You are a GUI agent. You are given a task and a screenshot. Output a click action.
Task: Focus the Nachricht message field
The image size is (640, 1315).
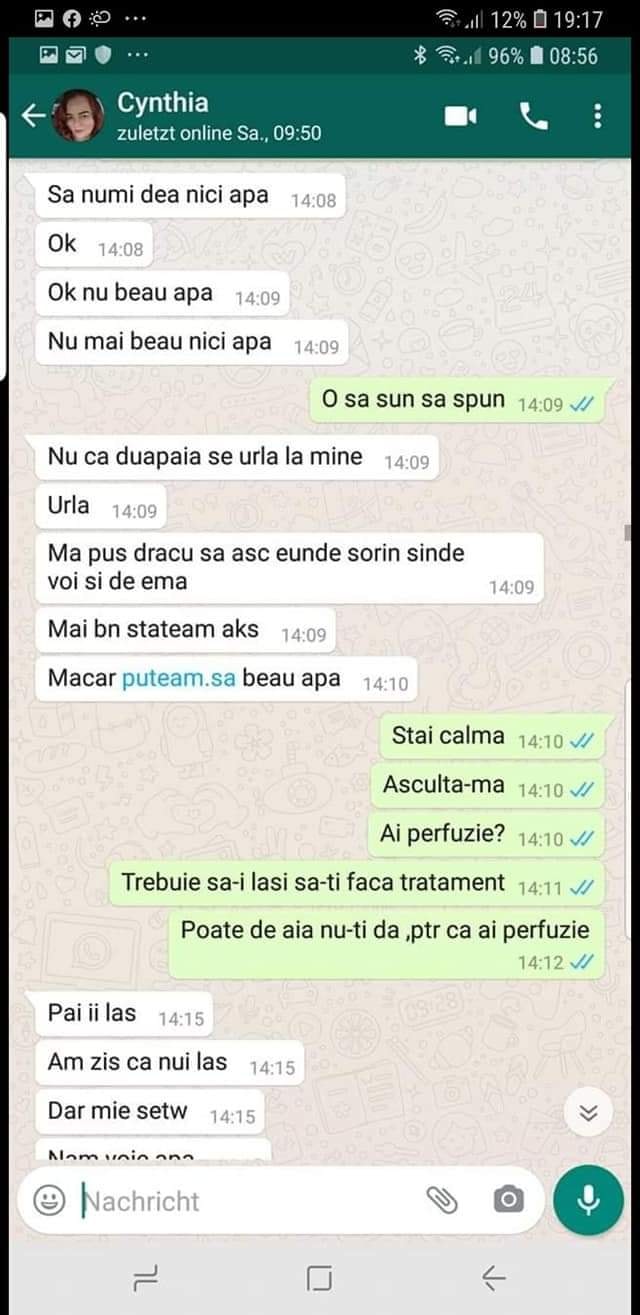pos(240,1200)
